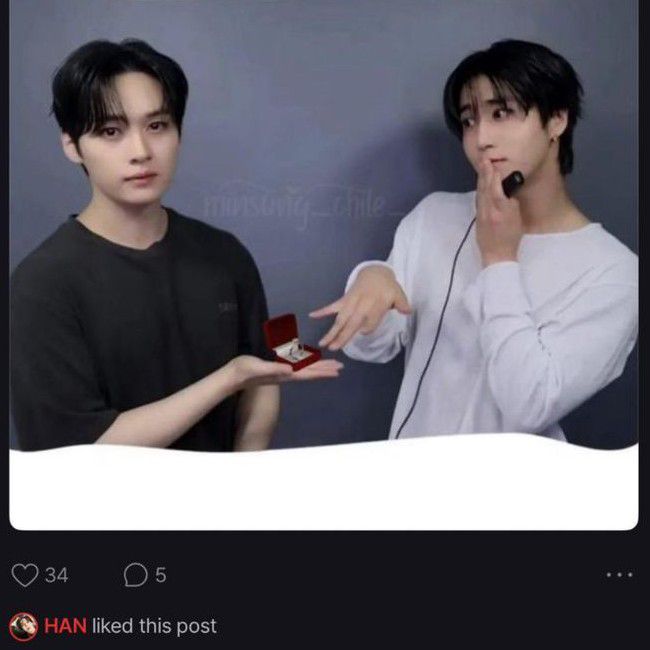650x650 pixels.
Task: Open HAN's profile from liked notice
Action: 65,627
